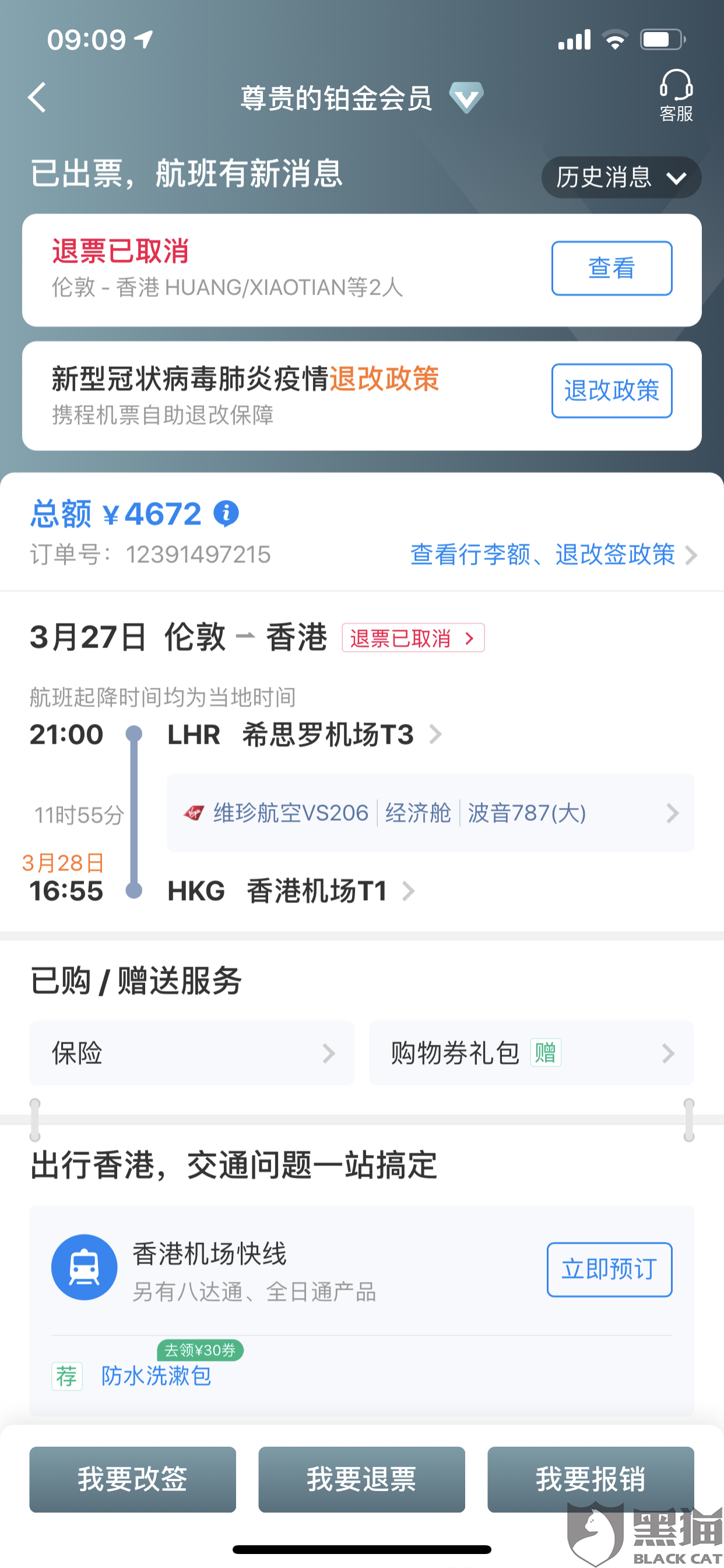Open LHR 希思罗机场T3 details
Viewport: 724px width, 1568px height.
pyautogui.click(x=304, y=734)
